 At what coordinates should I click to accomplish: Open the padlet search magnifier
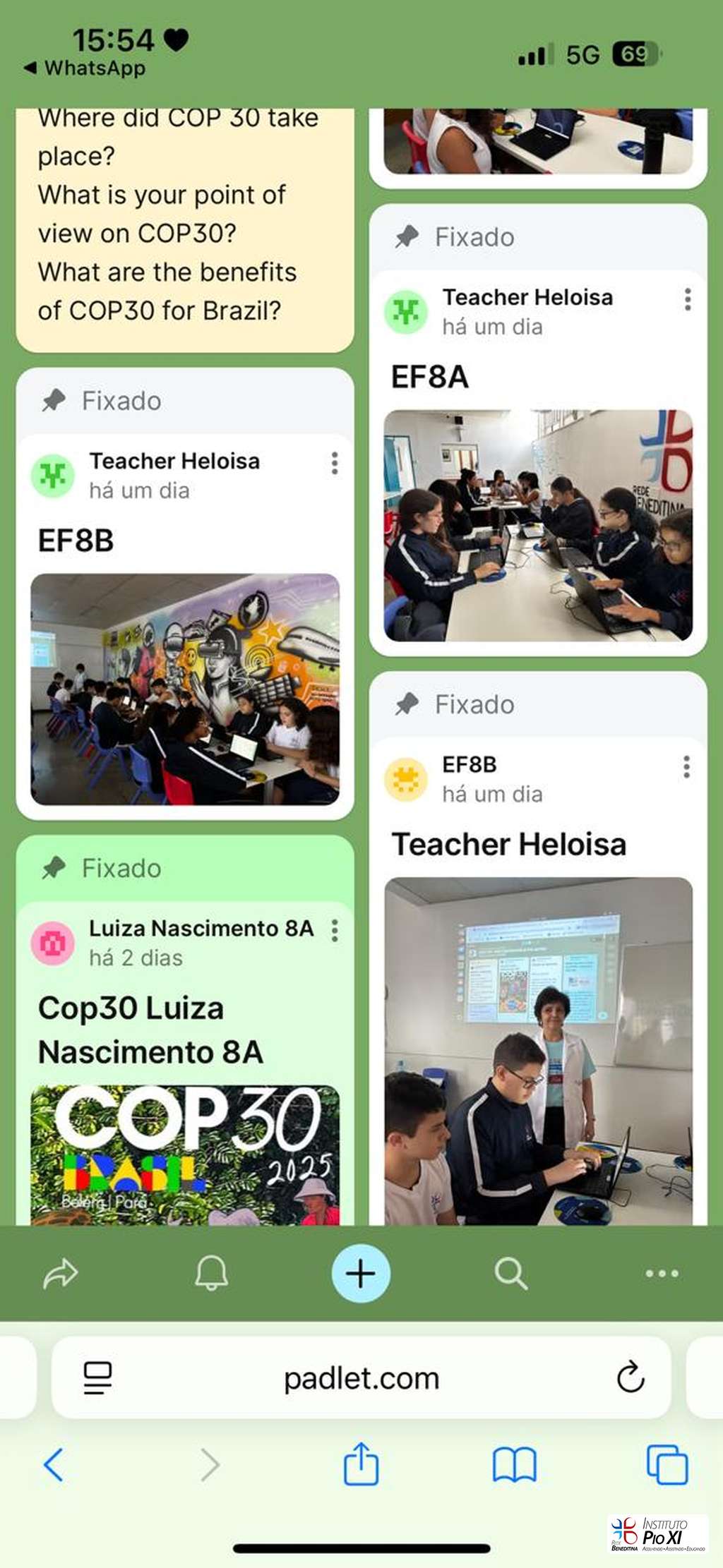click(510, 1274)
